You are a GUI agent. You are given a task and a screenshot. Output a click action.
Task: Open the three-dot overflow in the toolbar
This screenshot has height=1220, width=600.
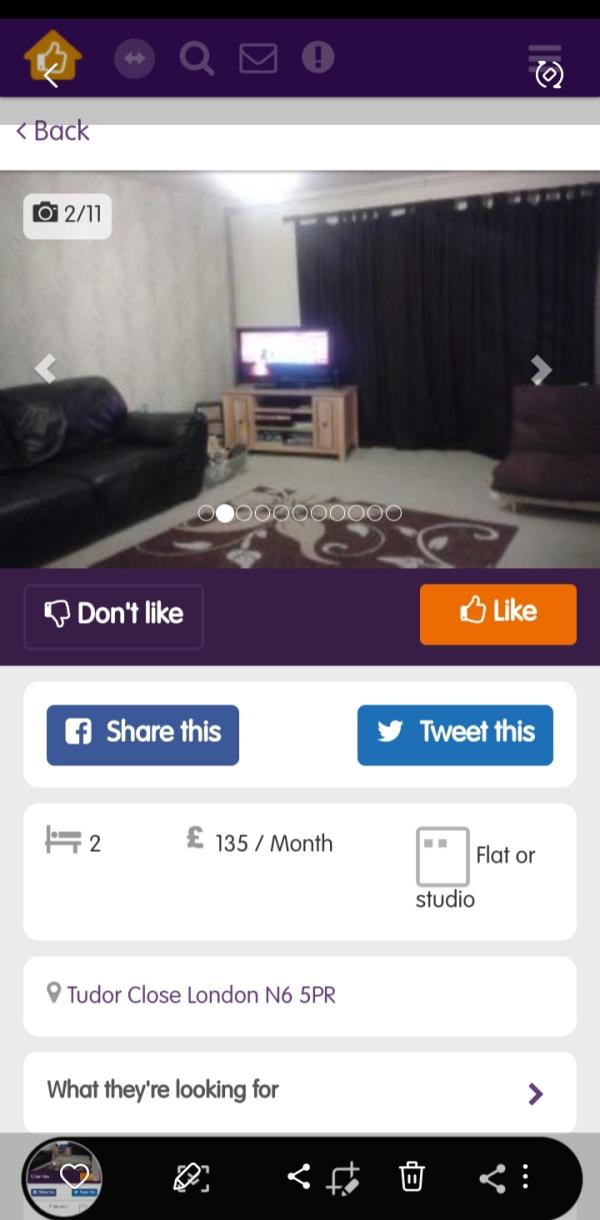click(525, 1177)
